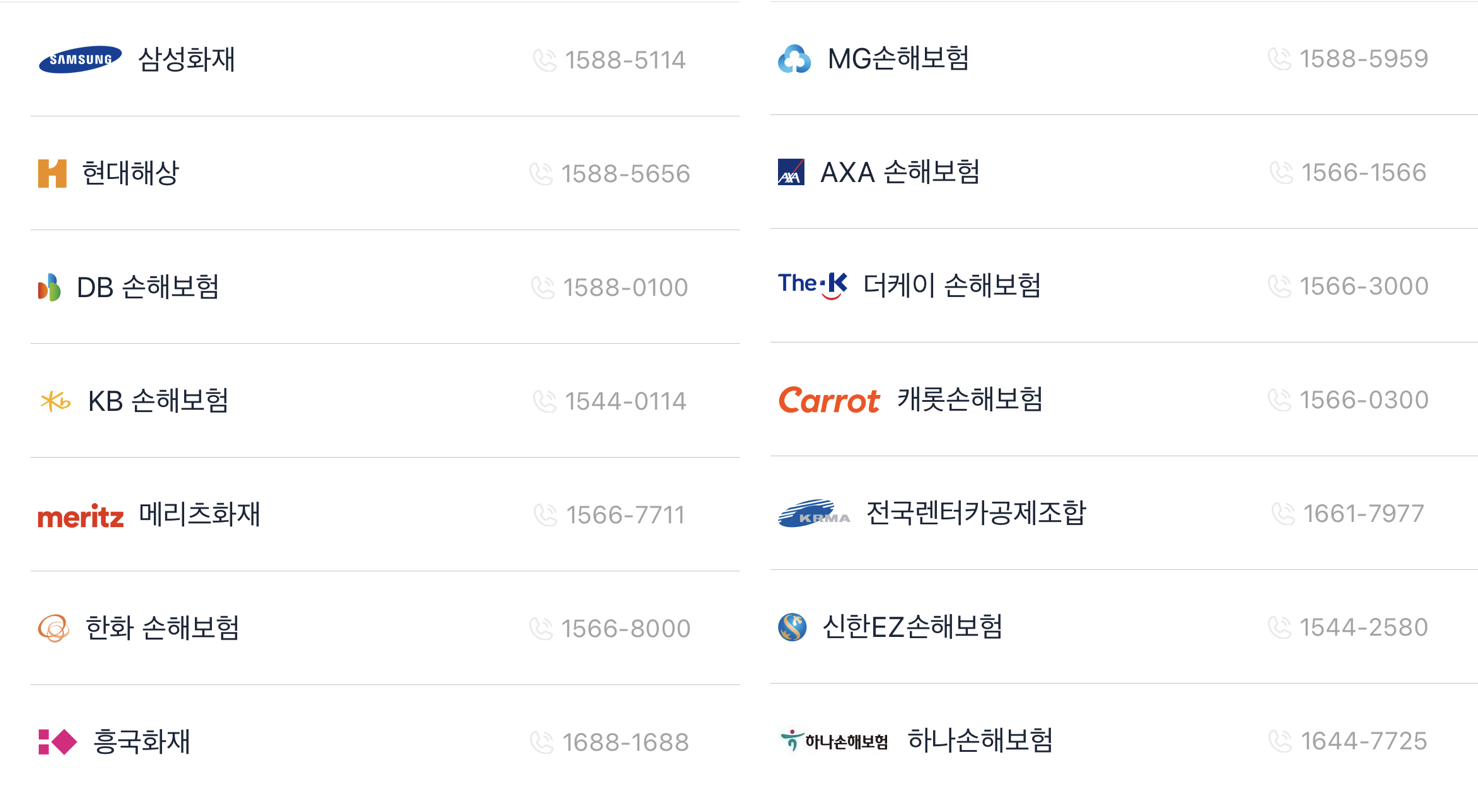The image size is (1478, 796).
Task: Select AXA 손해보험
Action: [899, 172]
